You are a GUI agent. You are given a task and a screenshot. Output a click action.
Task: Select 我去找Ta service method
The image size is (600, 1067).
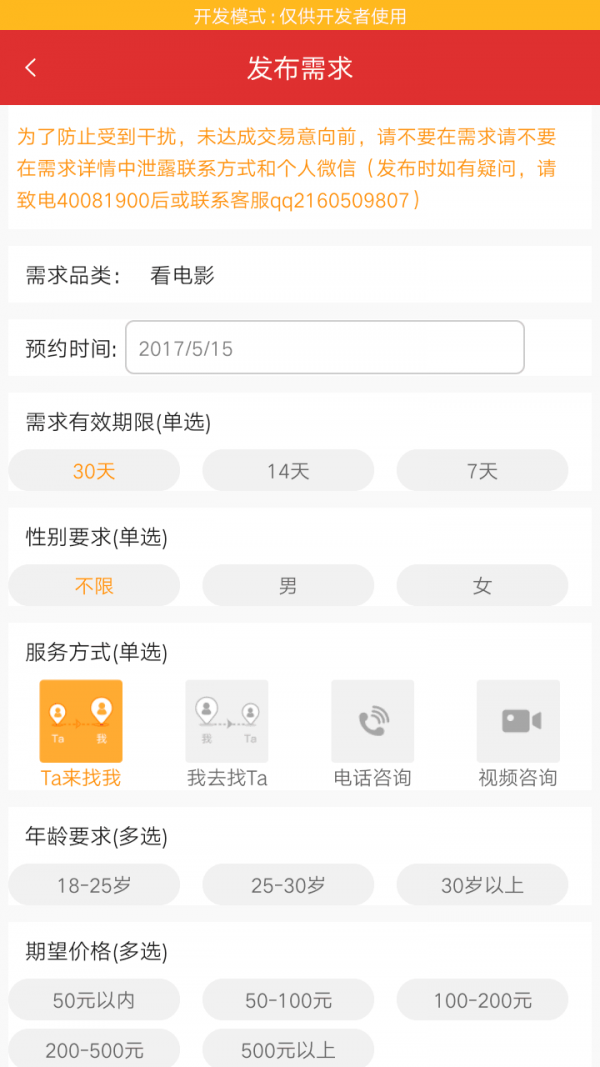[x=227, y=734]
